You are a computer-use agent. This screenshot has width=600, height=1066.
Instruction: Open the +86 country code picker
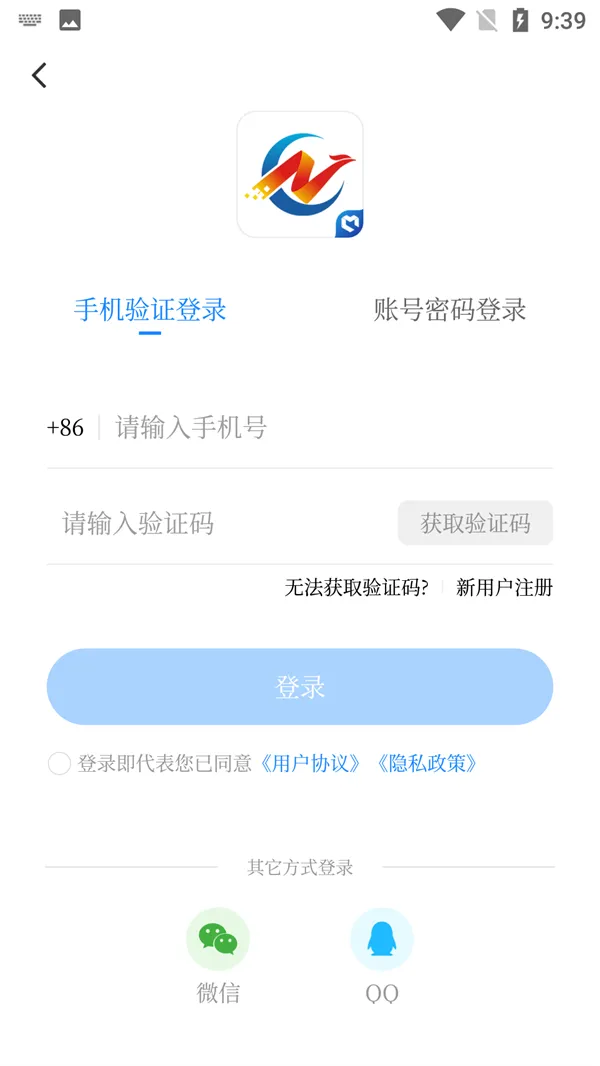pos(66,428)
